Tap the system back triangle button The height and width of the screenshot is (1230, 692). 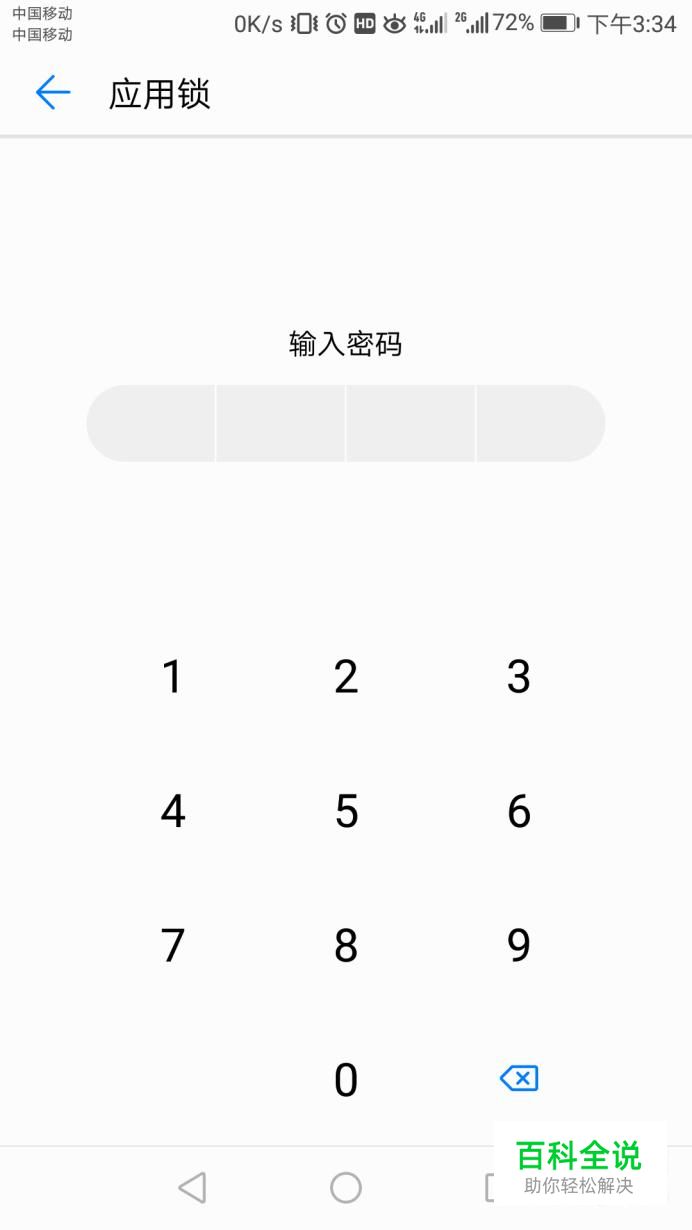192,1187
